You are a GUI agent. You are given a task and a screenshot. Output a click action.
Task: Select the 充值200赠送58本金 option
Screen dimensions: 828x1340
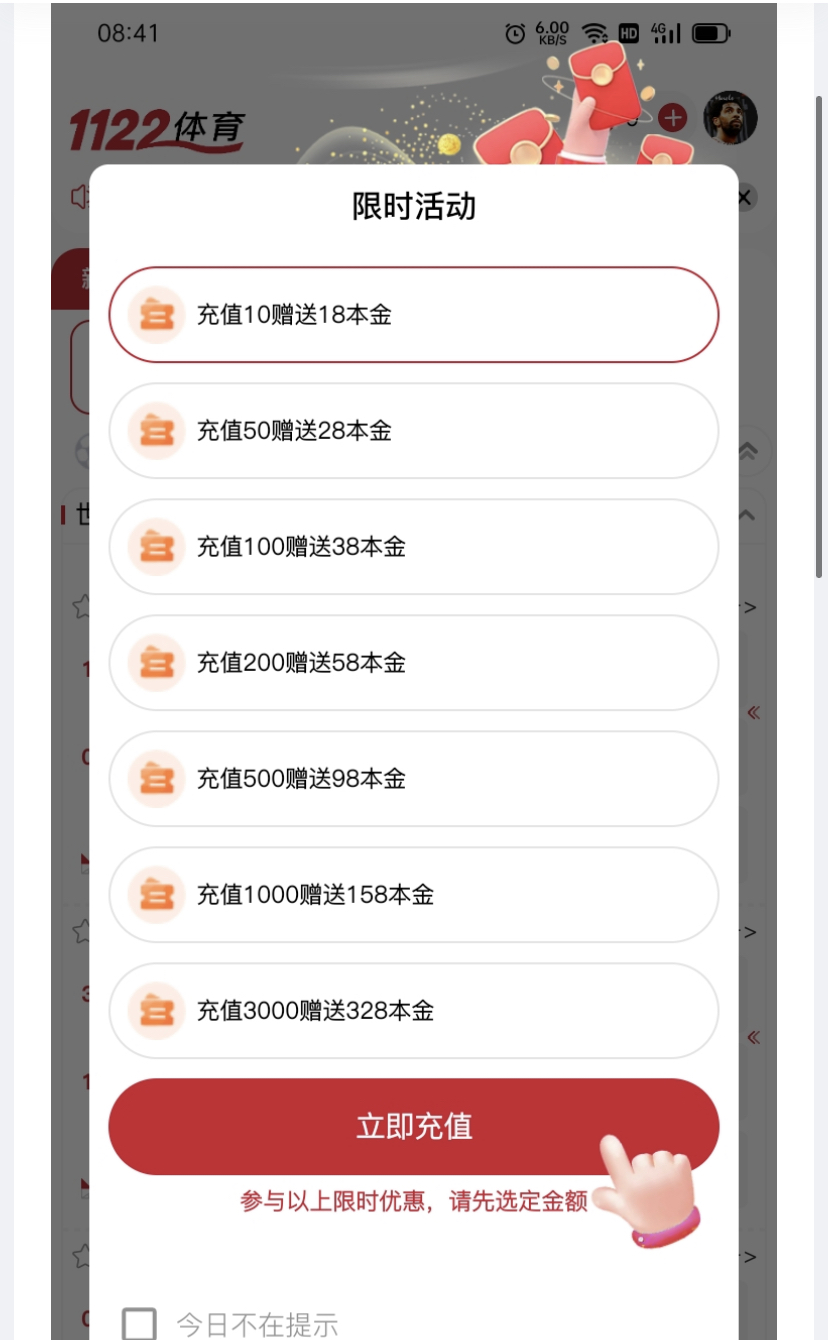pos(413,663)
